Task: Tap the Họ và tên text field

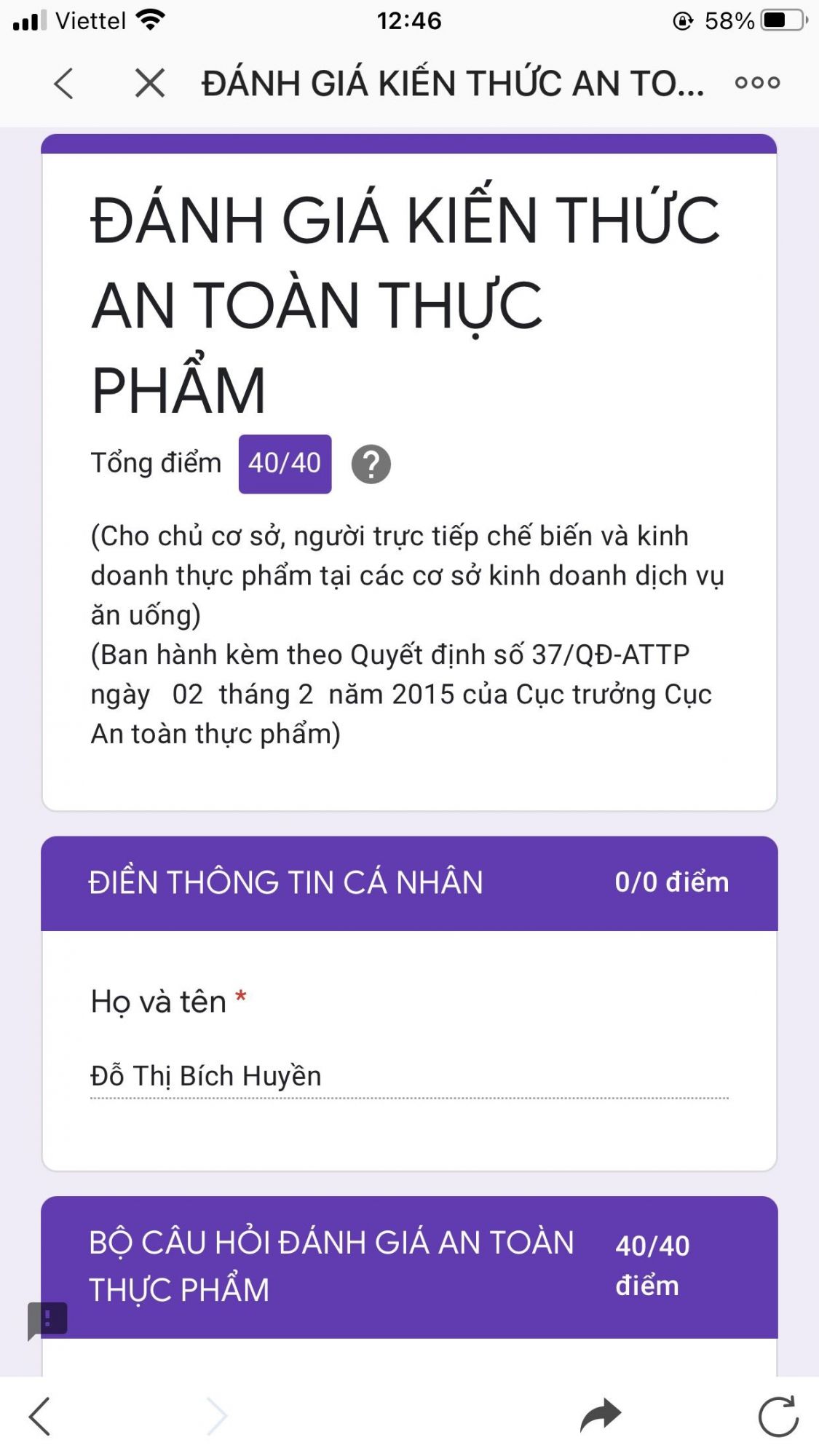Action: coord(408,1076)
